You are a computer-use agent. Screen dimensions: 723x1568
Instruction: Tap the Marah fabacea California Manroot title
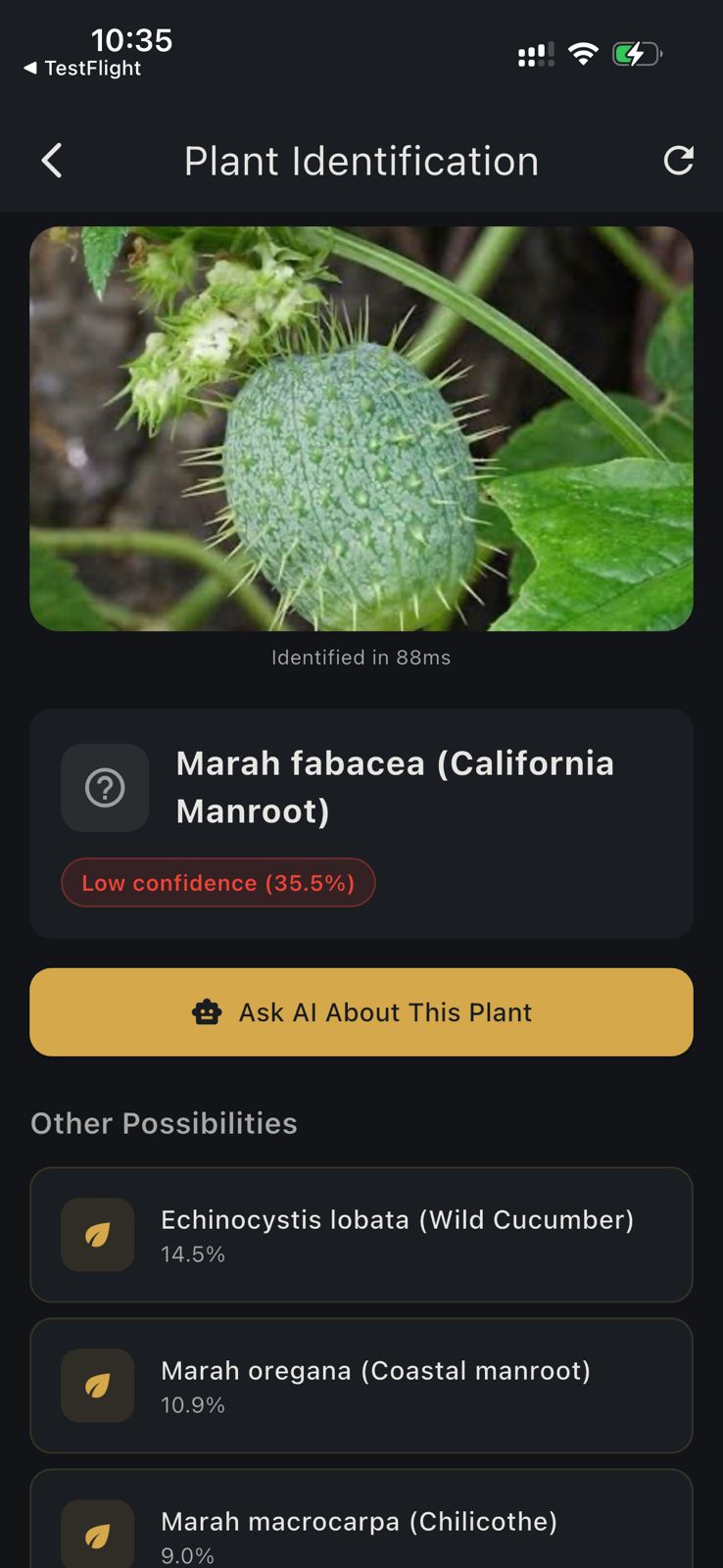click(x=395, y=786)
